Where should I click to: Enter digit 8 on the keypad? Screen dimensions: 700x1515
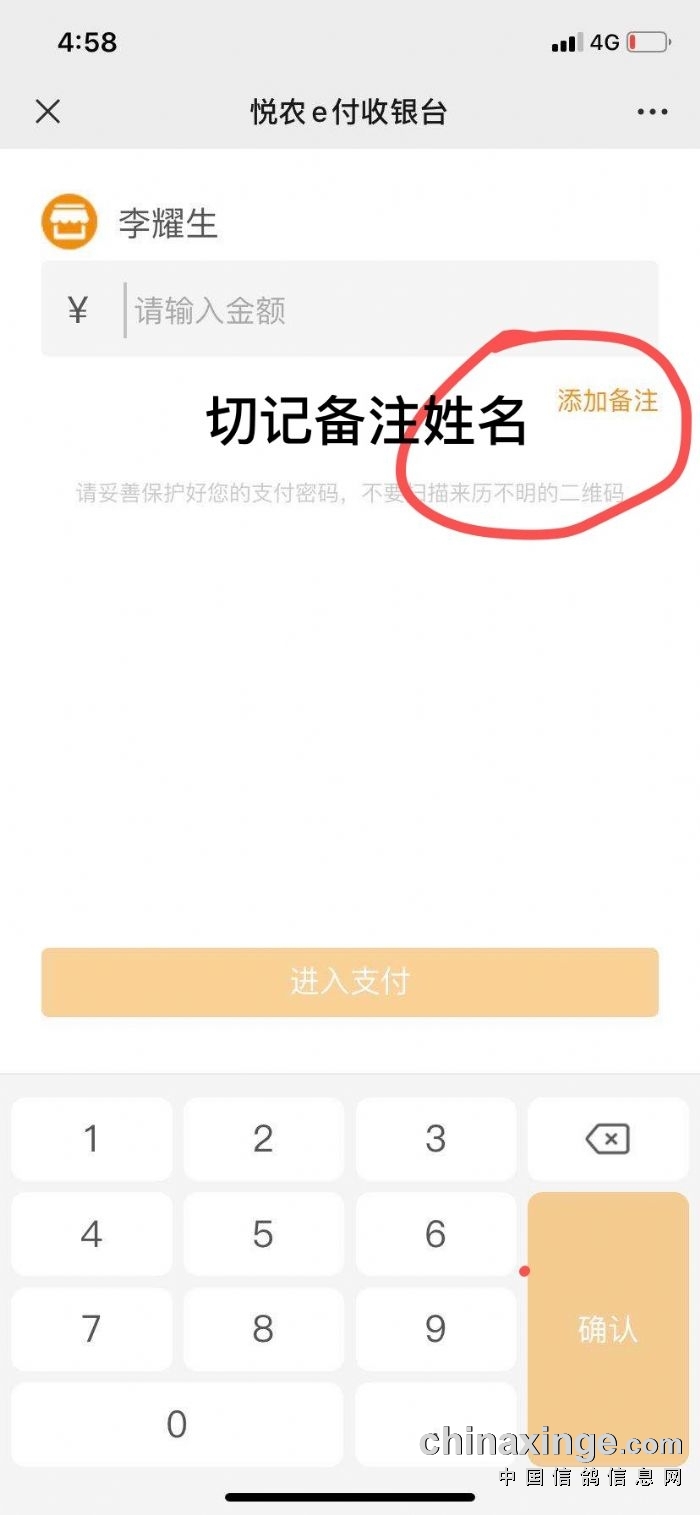264,1329
